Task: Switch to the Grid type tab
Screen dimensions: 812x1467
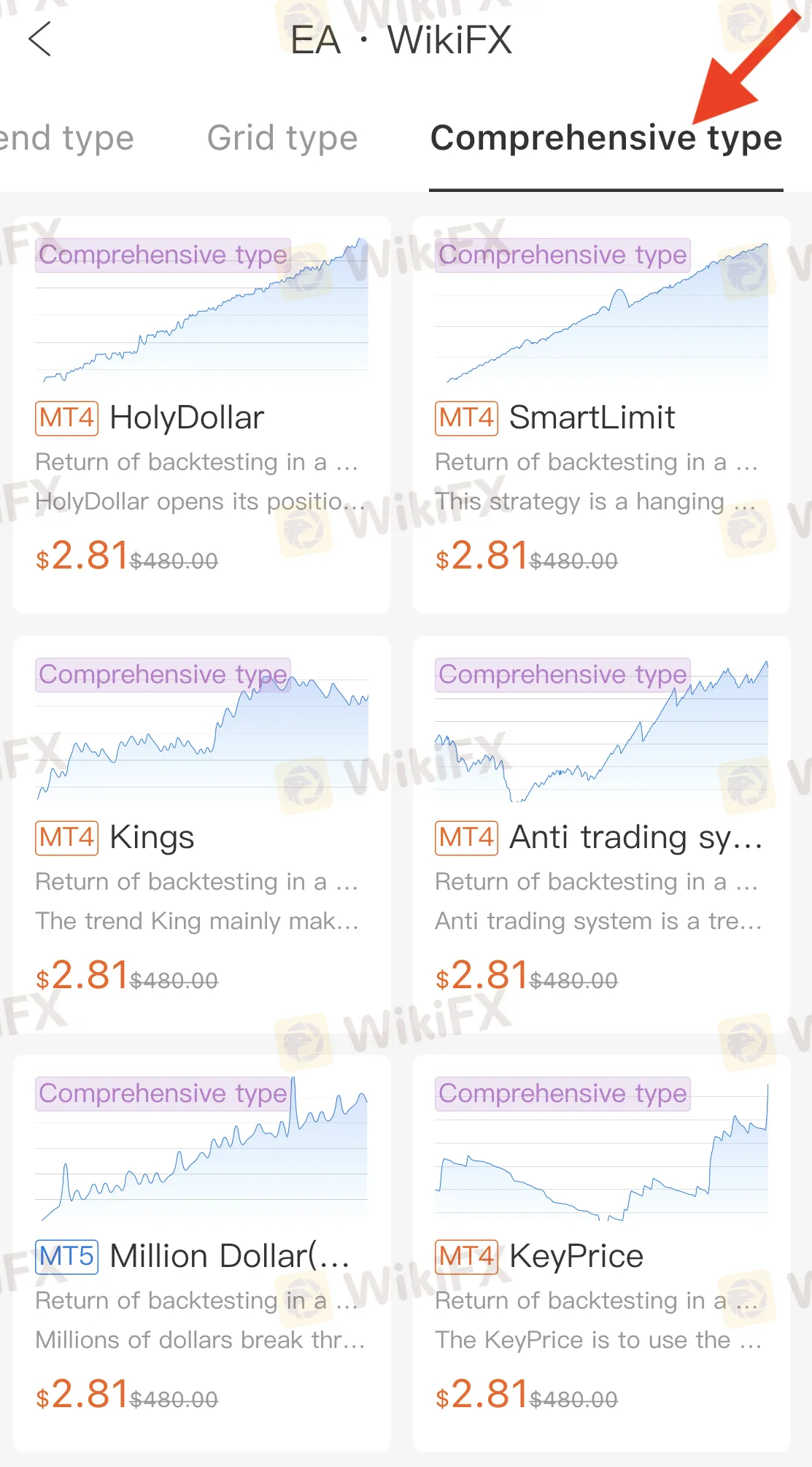Action: pyautogui.click(x=282, y=138)
